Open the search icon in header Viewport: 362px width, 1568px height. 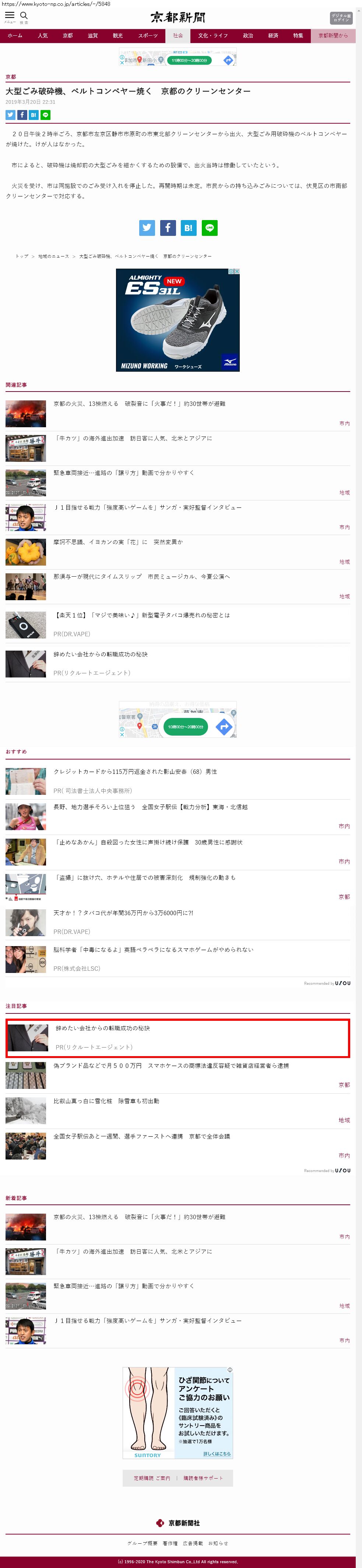[24, 16]
